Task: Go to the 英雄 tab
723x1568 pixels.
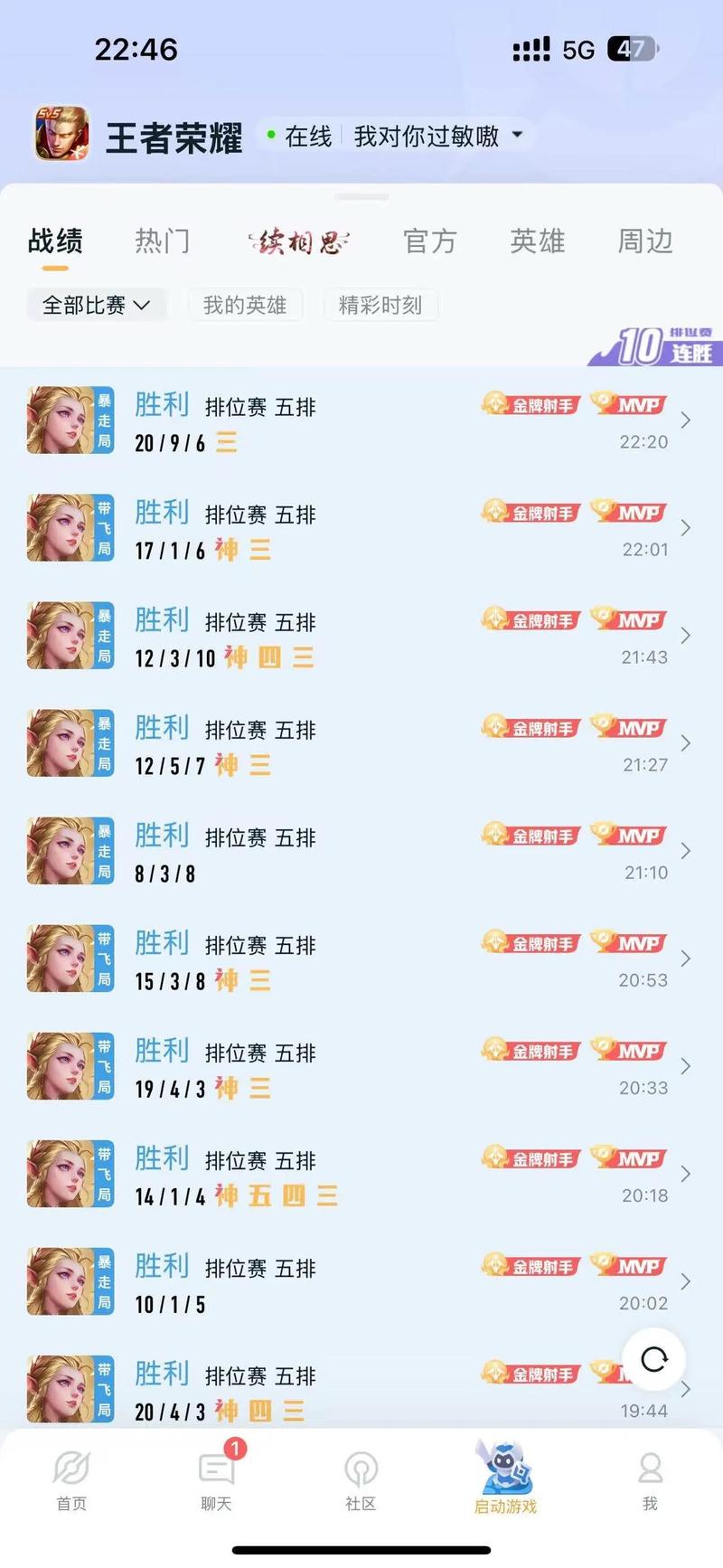Action: [537, 241]
